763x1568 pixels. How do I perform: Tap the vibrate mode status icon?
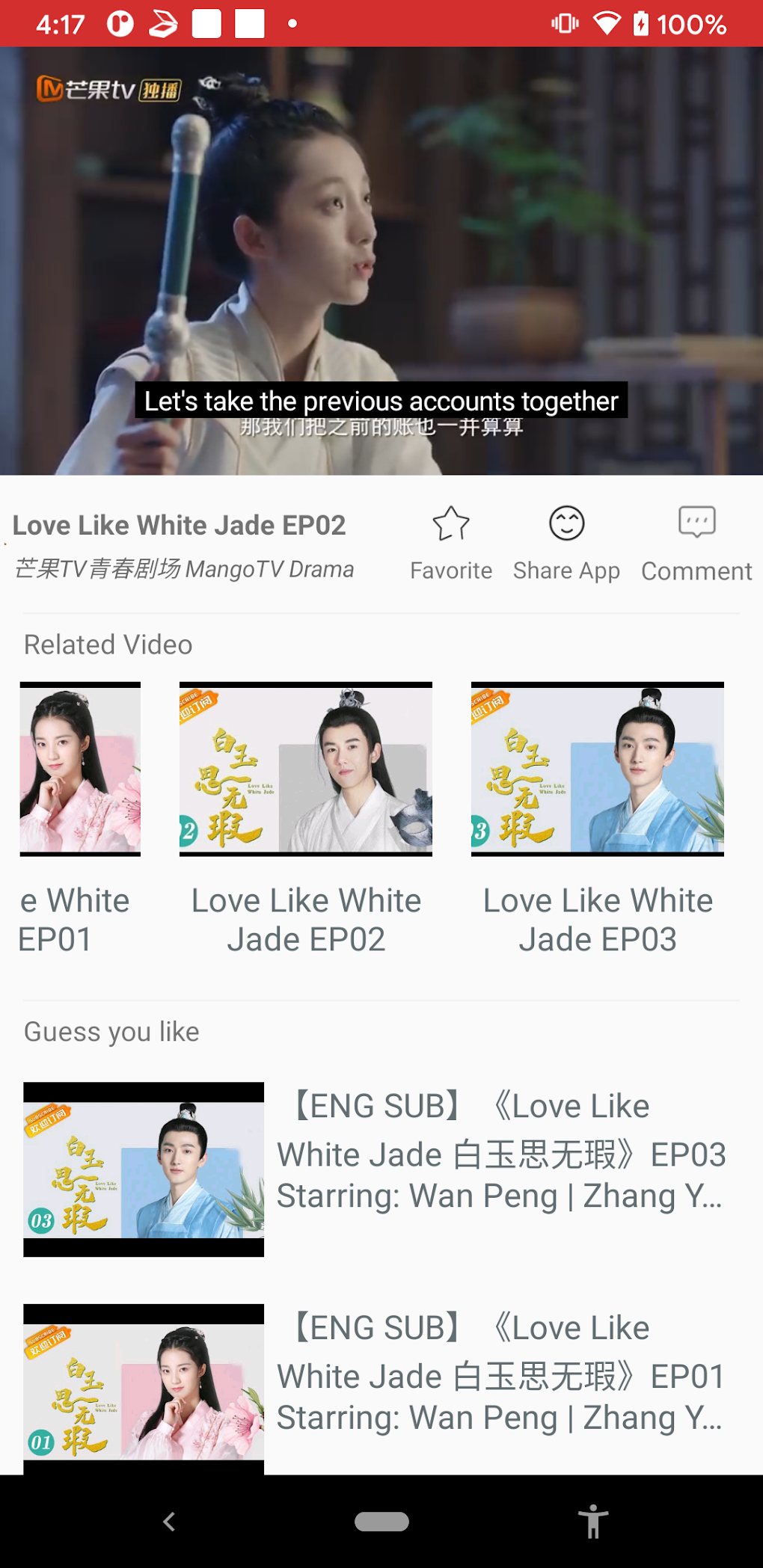[565, 22]
